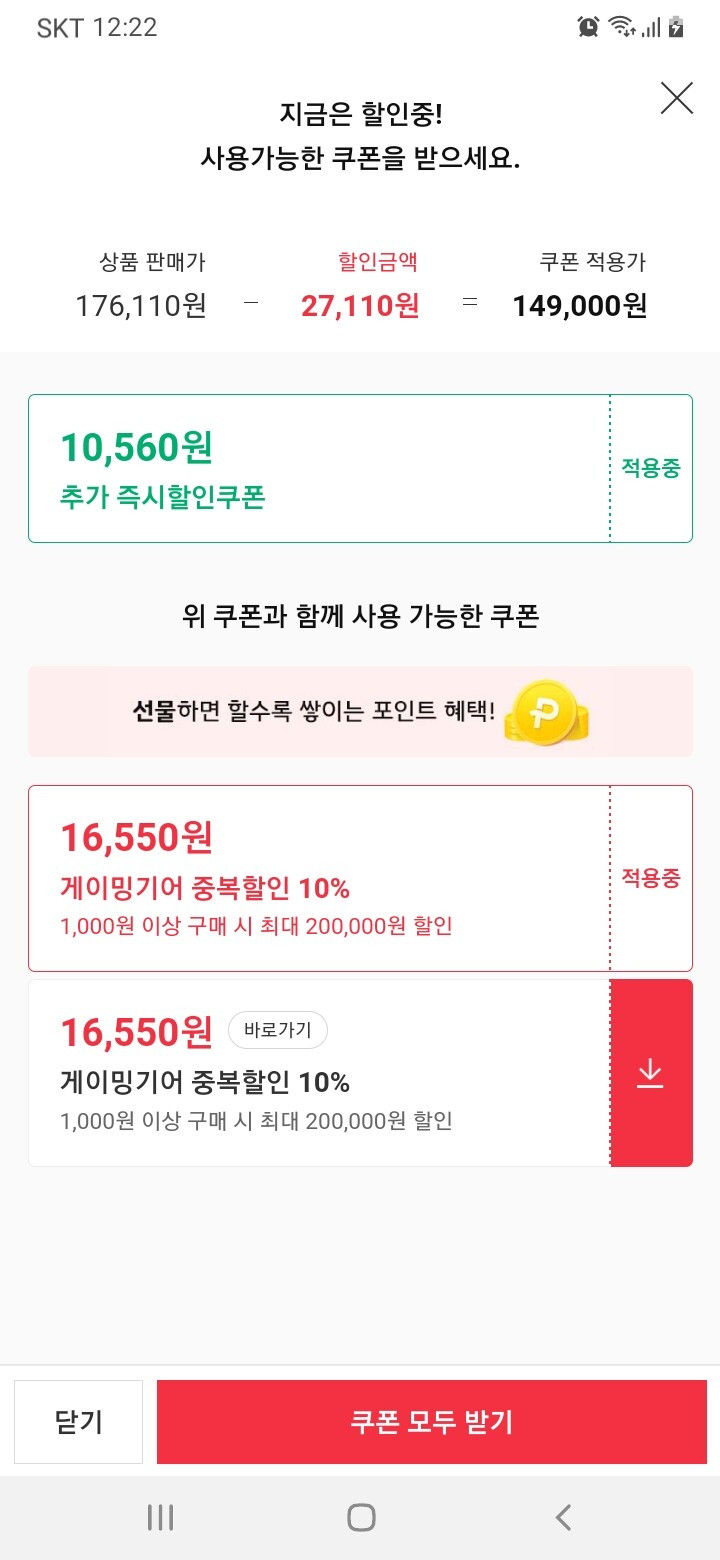Select the 10,560원 추가 즉시할인쿠폰 card
This screenshot has width=720, height=1560.
pos(360,468)
